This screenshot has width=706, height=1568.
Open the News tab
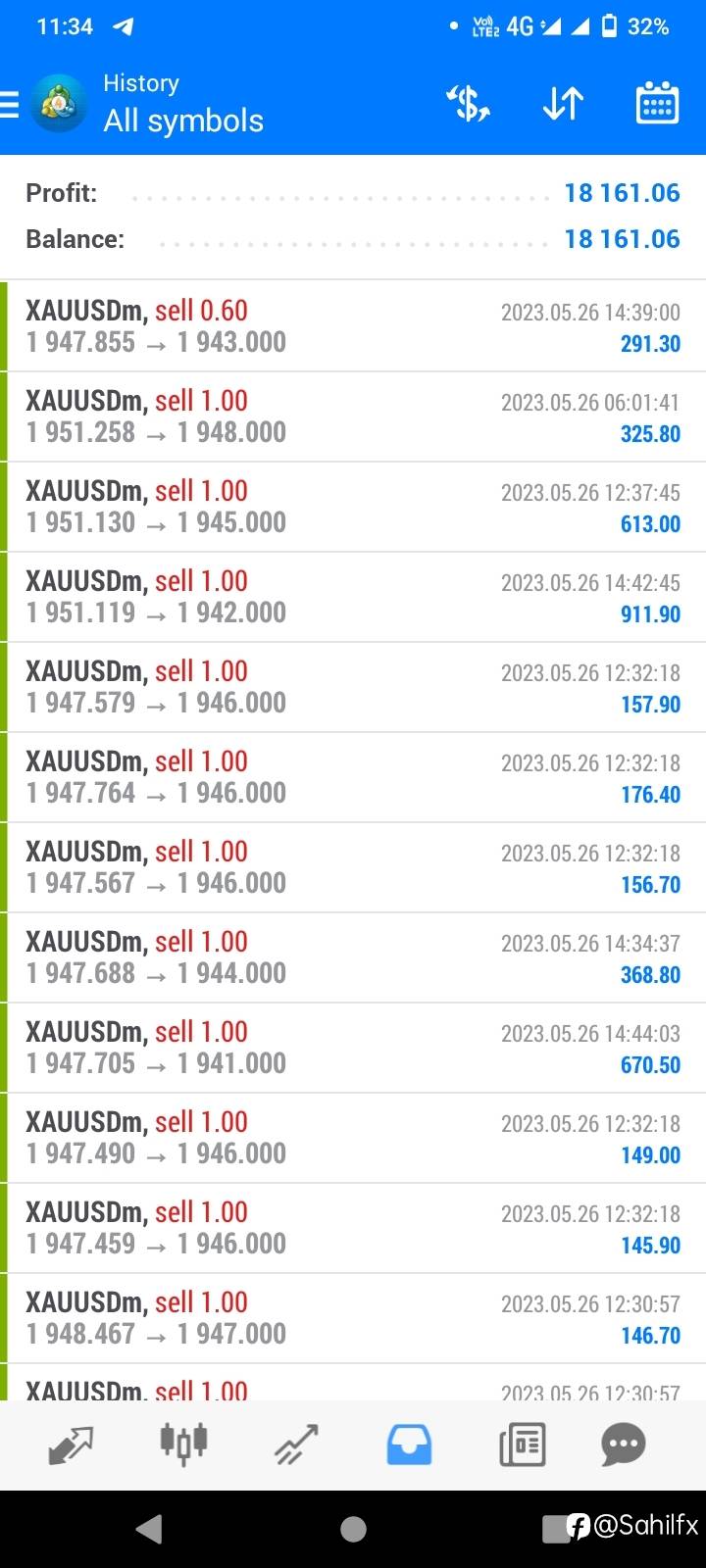pyautogui.click(x=522, y=1445)
